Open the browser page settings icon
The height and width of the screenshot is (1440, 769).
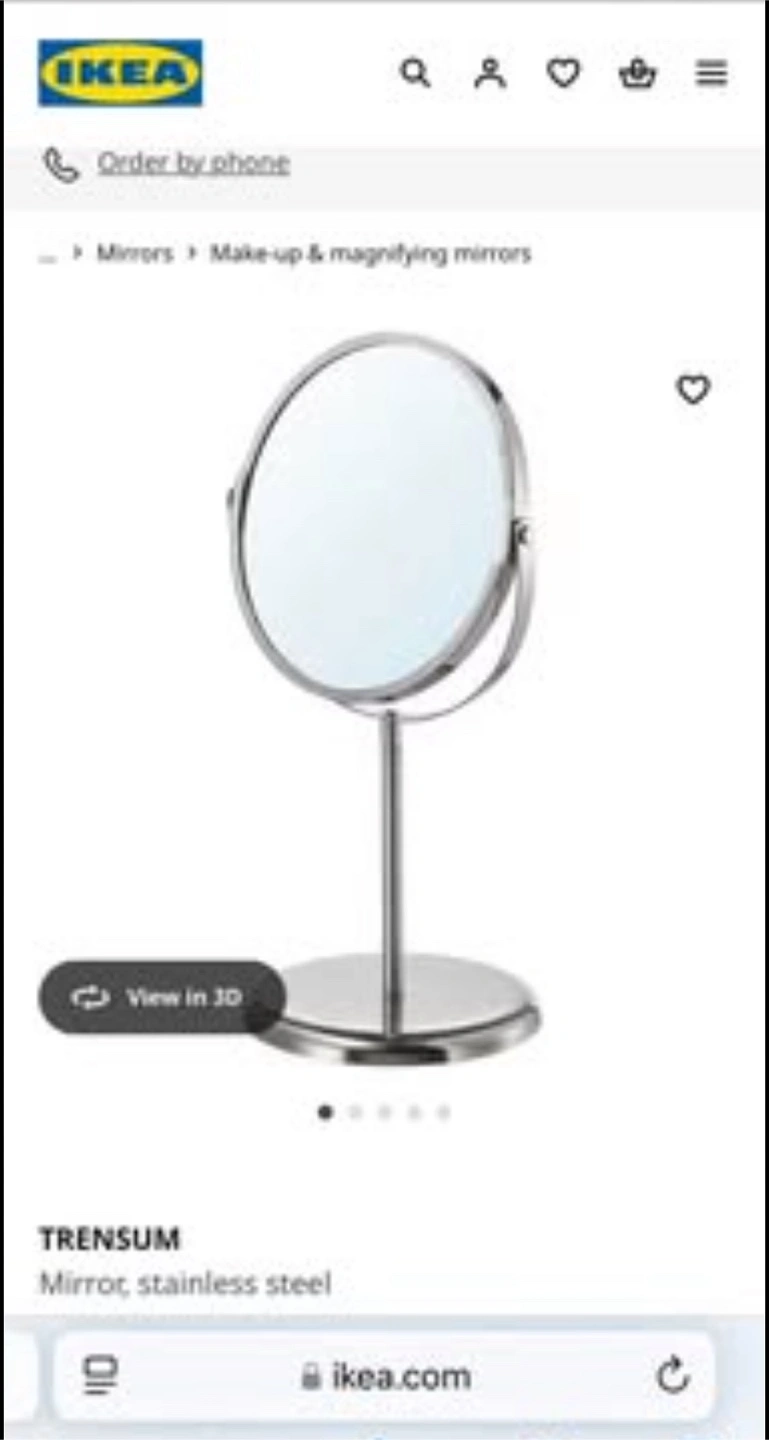pyautogui.click(x=100, y=1376)
